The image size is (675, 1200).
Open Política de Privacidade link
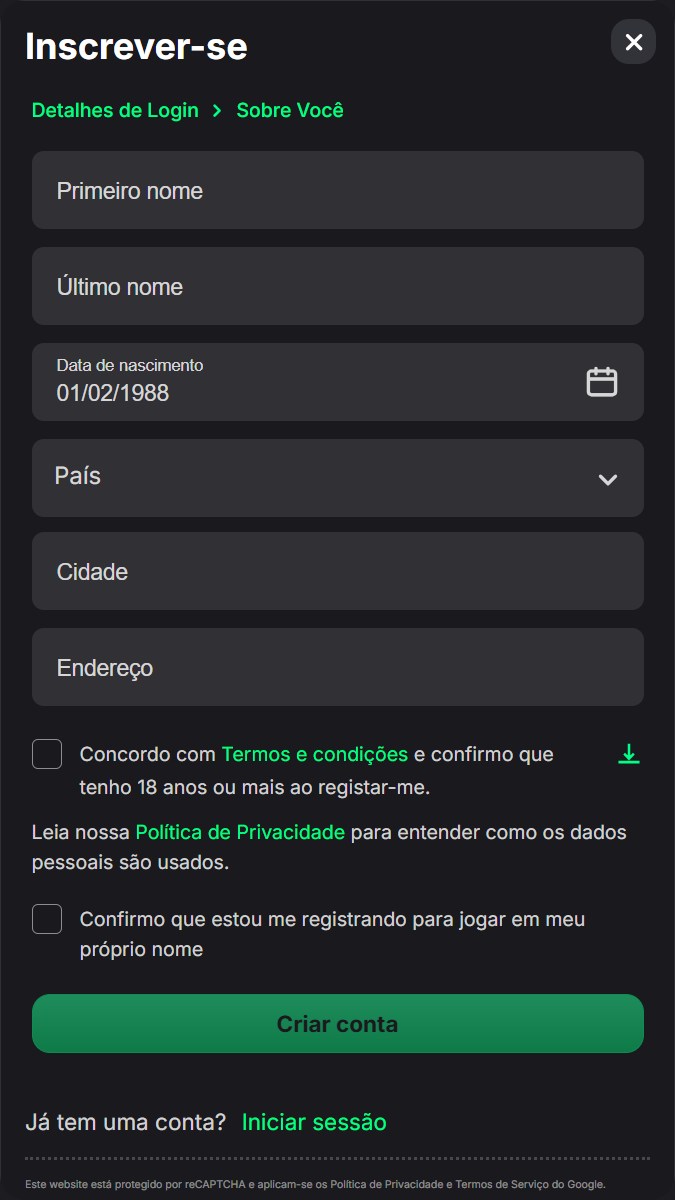[x=240, y=832]
